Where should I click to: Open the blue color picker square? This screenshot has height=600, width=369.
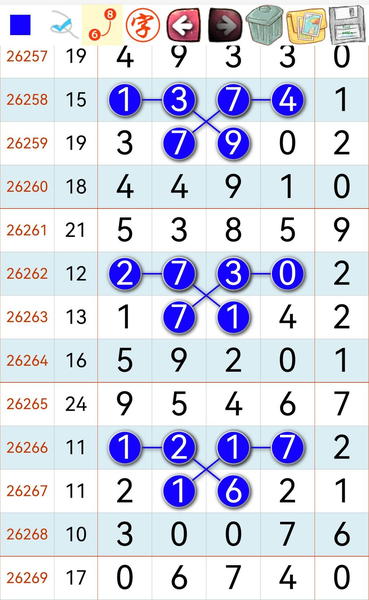click(20, 25)
